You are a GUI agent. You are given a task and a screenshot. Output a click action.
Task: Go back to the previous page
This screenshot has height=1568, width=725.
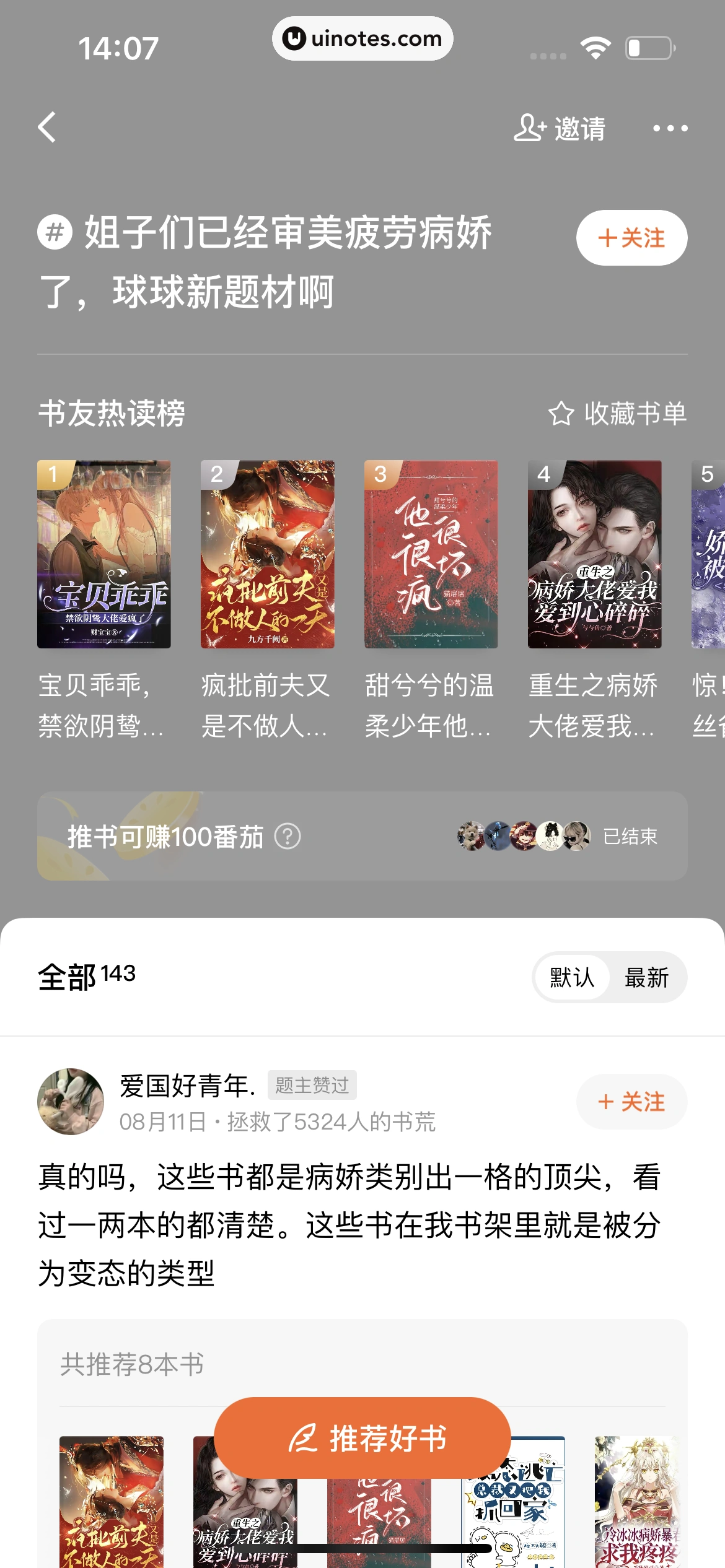pos(48,128)
